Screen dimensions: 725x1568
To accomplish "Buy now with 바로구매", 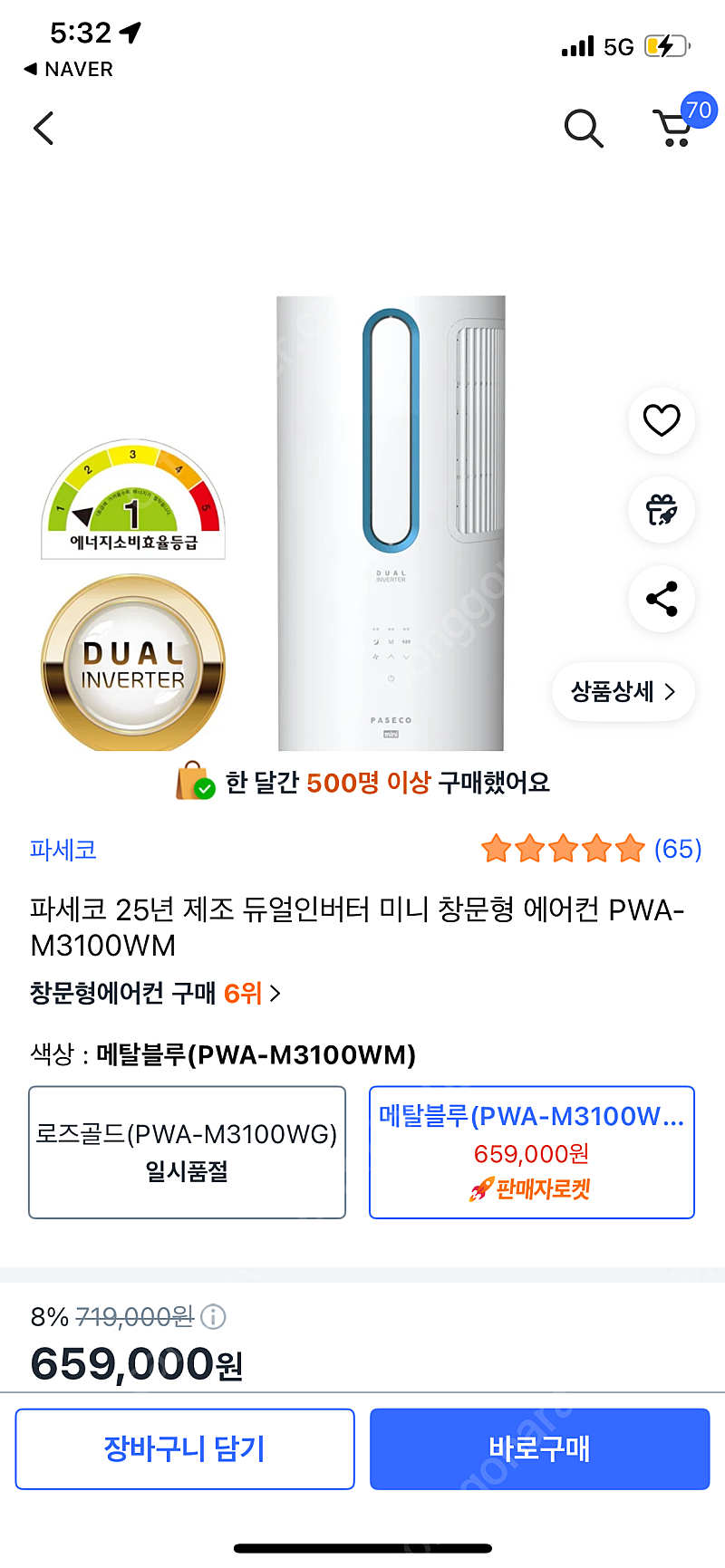I will [539, 1448].
